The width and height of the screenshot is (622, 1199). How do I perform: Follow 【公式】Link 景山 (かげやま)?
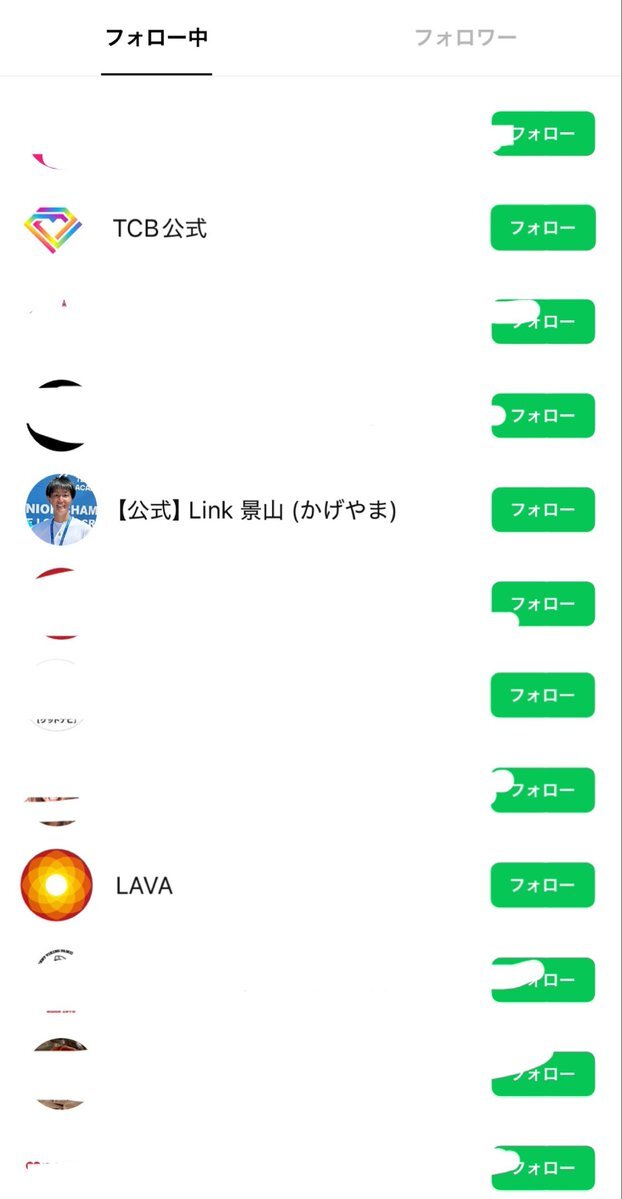pos(543,510)
